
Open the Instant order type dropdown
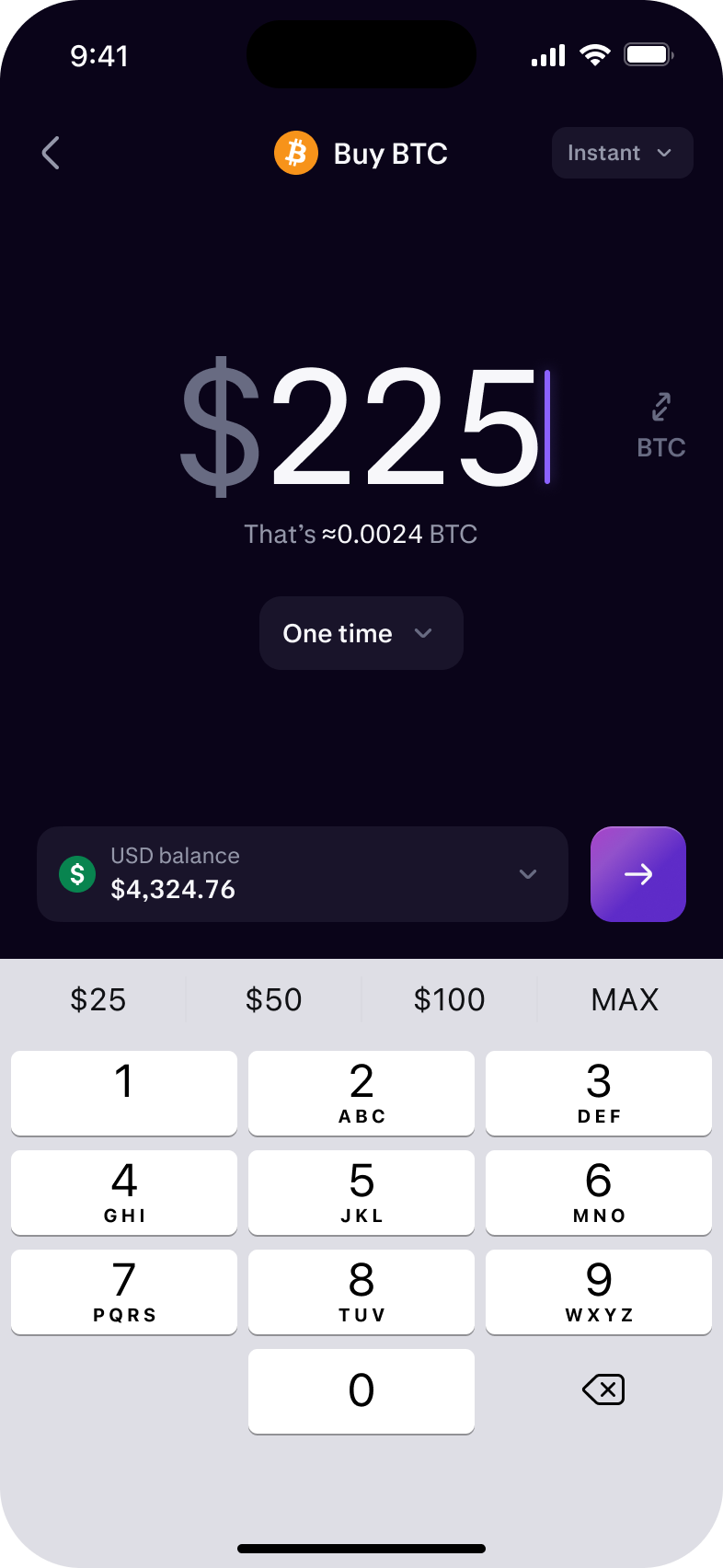(622, 153)
